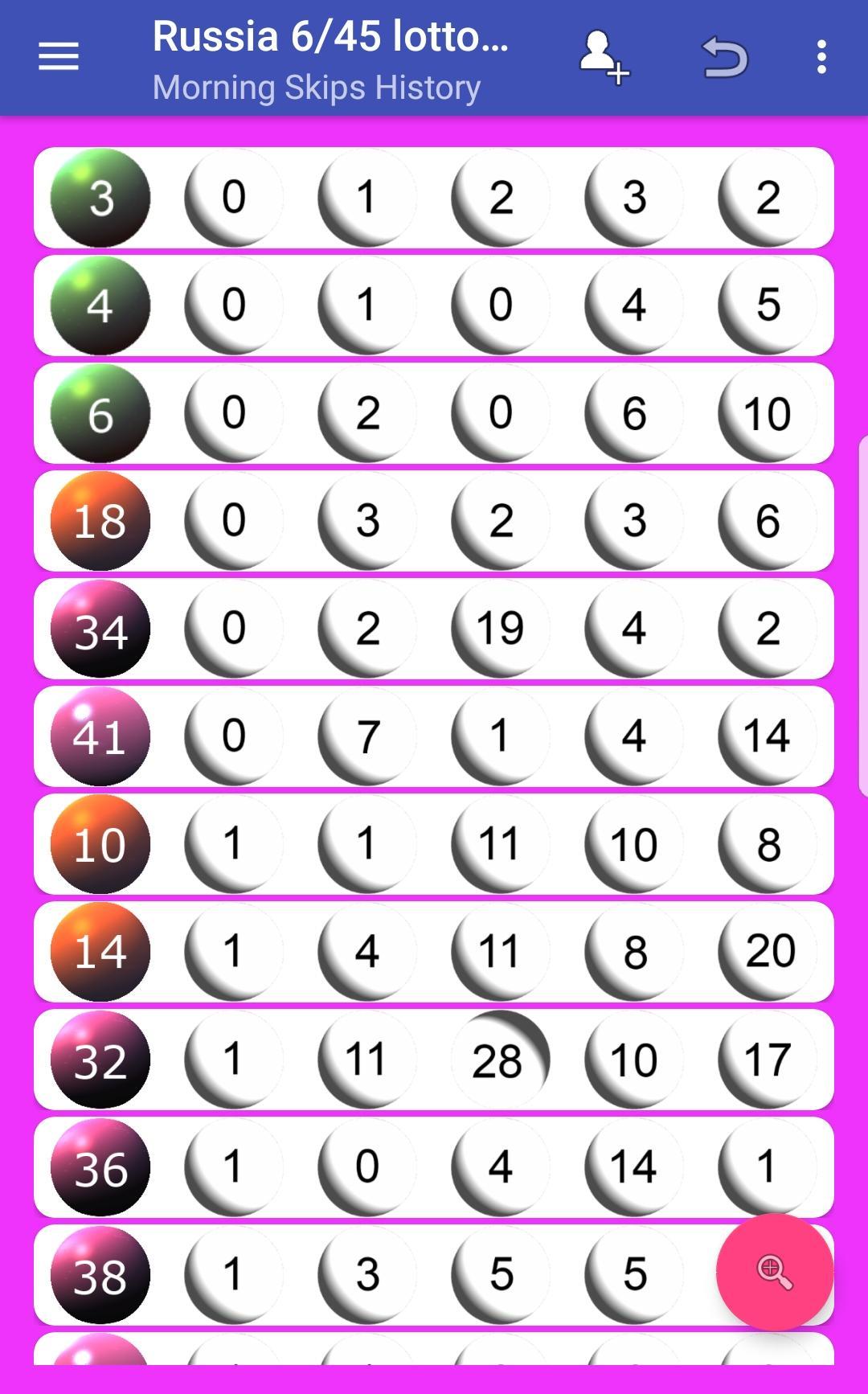Select the row for ball 32

pos(434,1060)
